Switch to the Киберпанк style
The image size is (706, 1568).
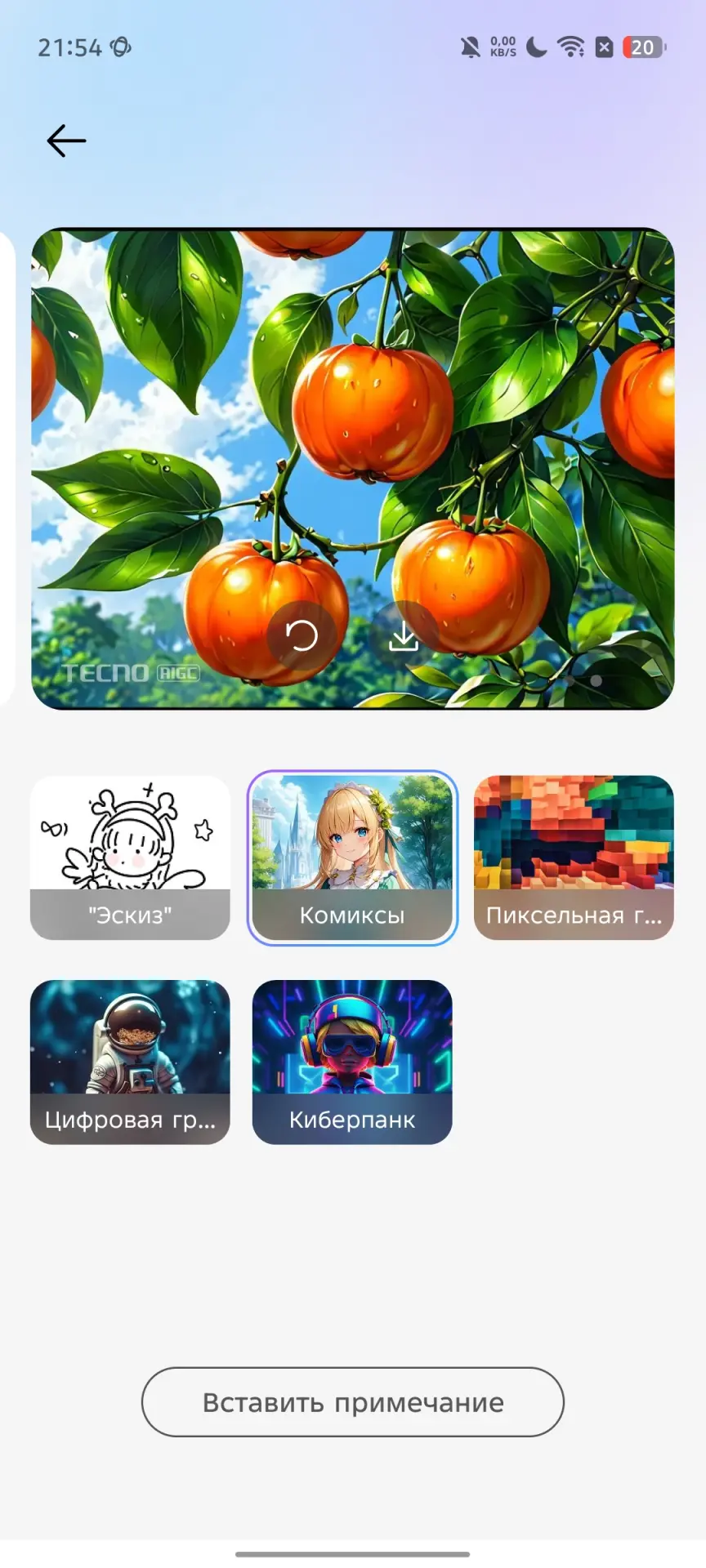click(352, 1062)
